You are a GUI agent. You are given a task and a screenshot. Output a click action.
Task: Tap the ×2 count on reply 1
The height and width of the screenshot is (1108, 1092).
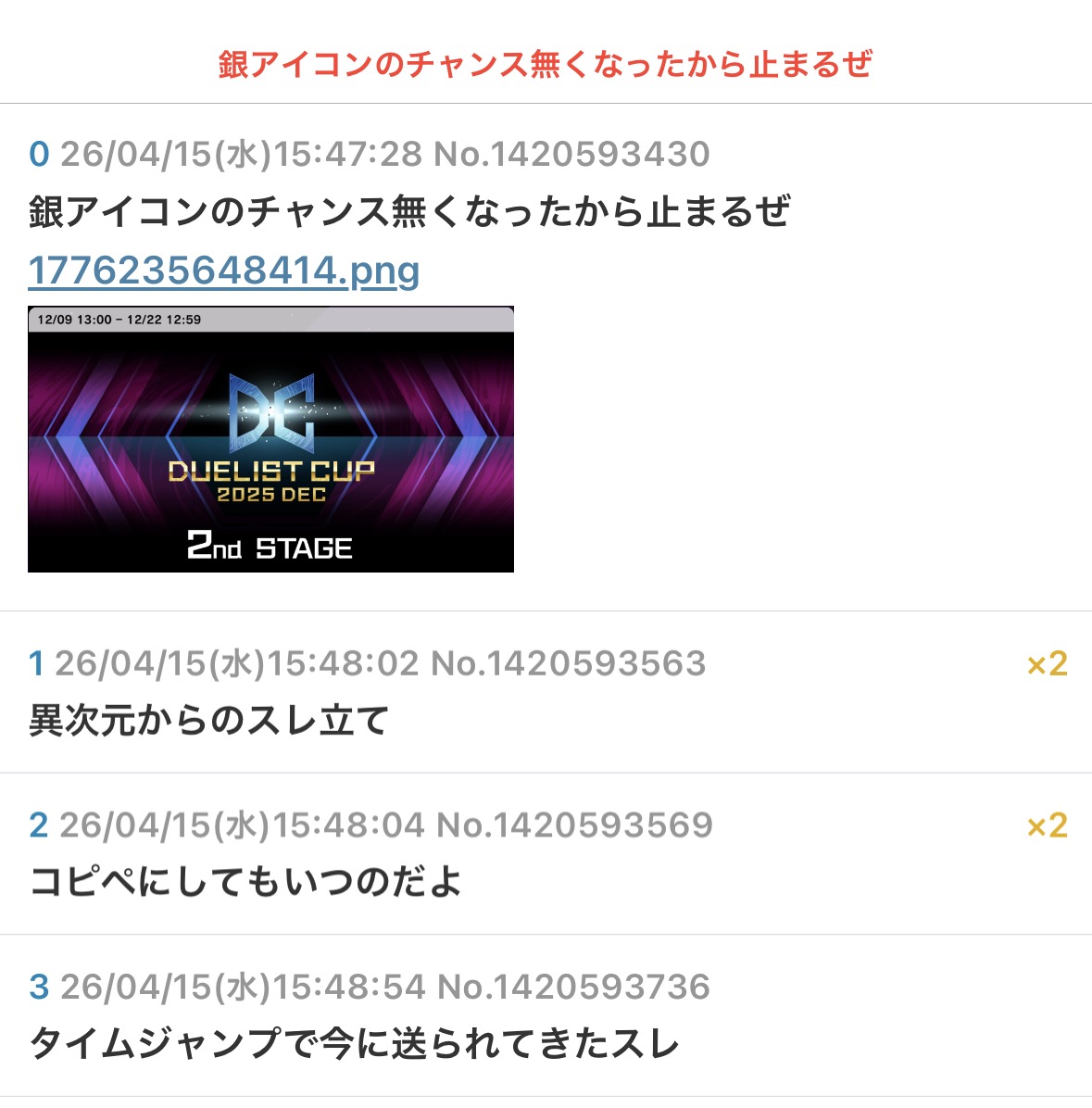pyautogui.click(x=1047, y=663)
